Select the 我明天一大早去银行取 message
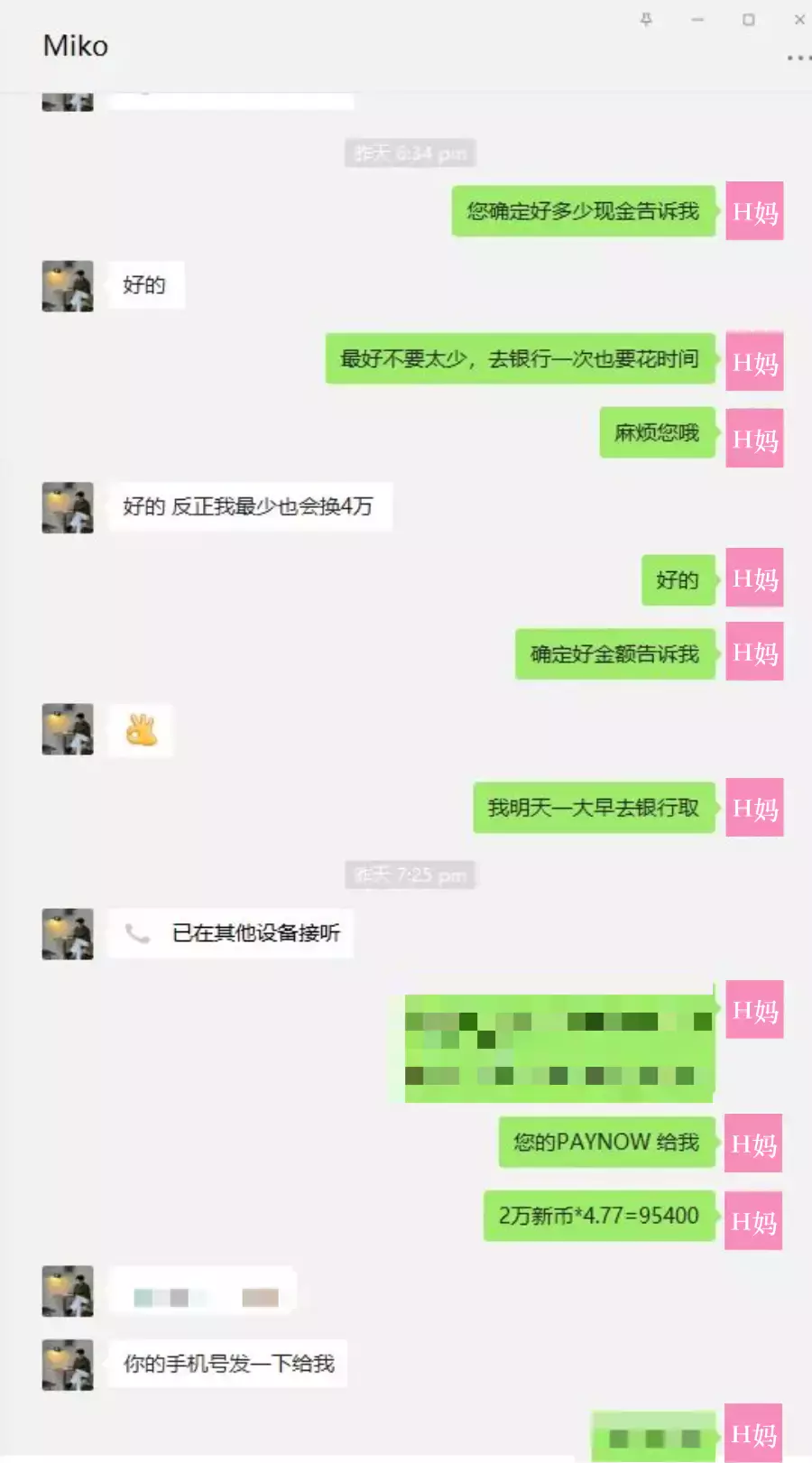This screenshot has height=1463, width=812. pyautogui.click(x=595, y=809)
